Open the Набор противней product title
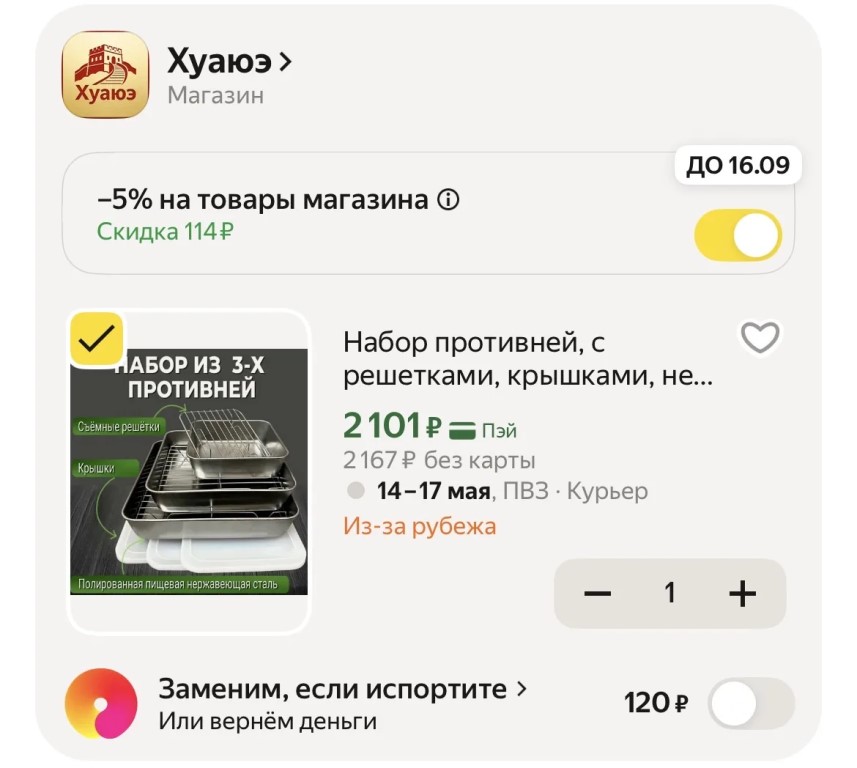 click(x=527, y=360)
